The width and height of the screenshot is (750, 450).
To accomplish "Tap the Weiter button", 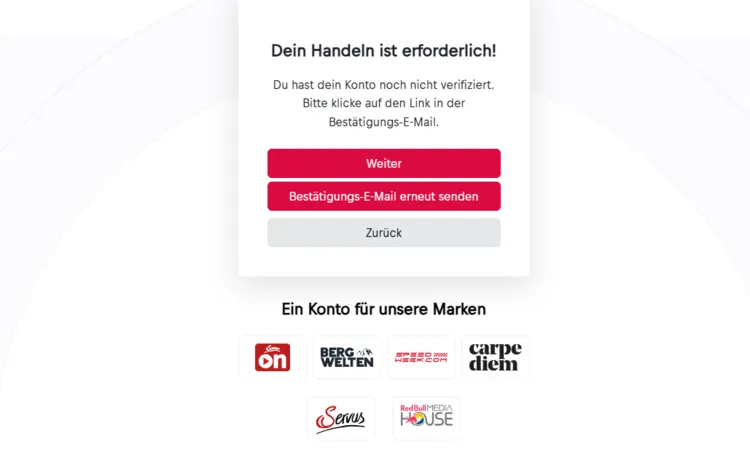I will tap(383, 164).
